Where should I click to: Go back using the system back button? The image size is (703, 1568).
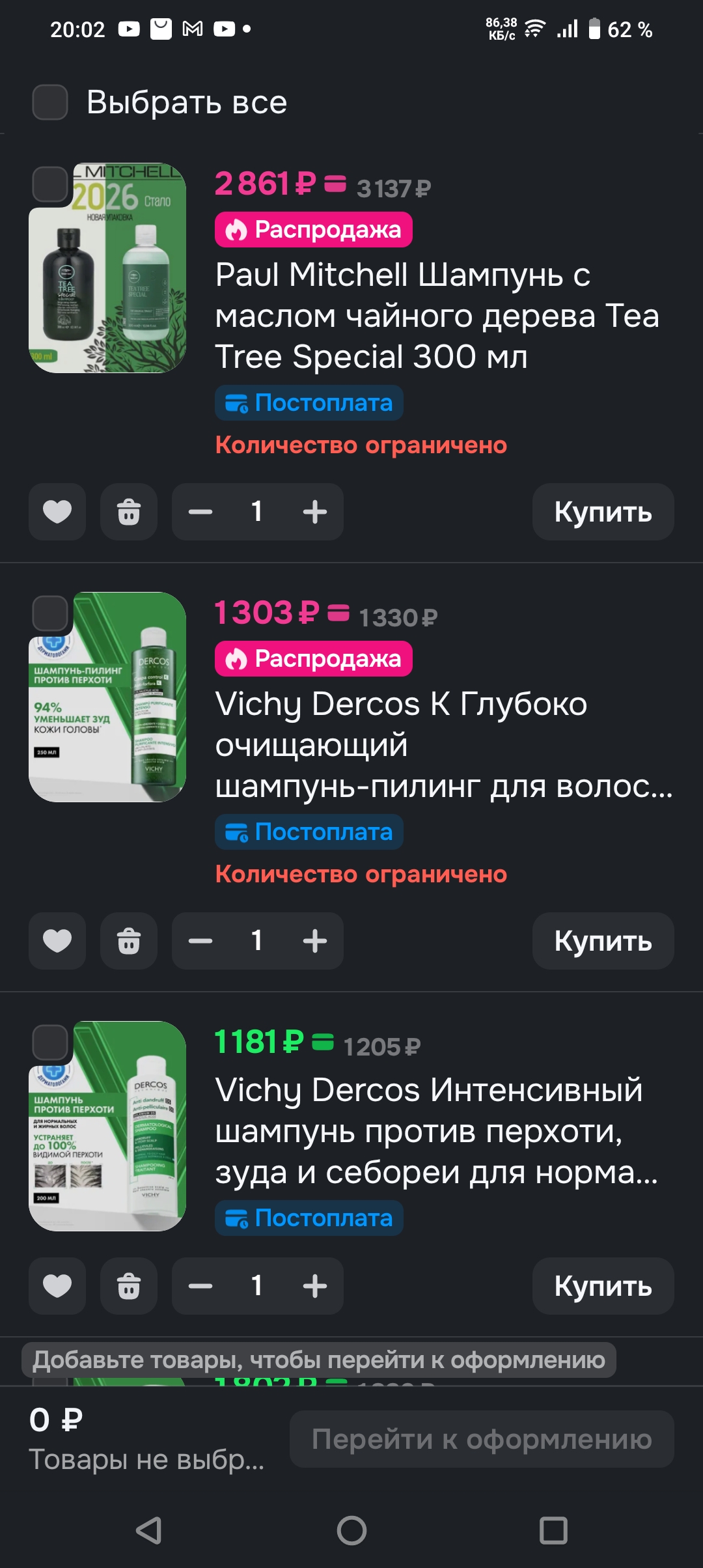[149, 1530]
